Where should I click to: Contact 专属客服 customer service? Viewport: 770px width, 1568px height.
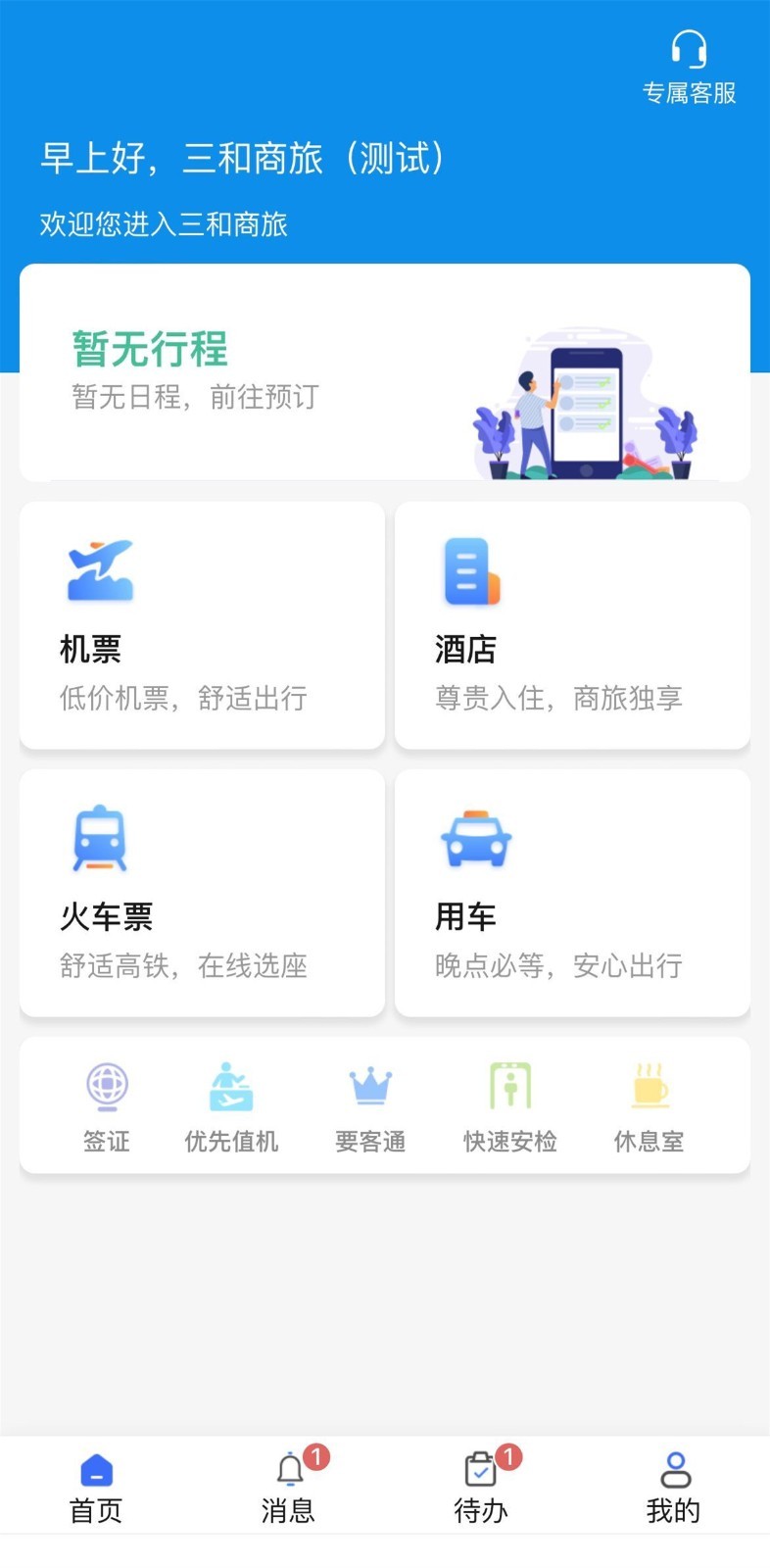click(689, 67)
